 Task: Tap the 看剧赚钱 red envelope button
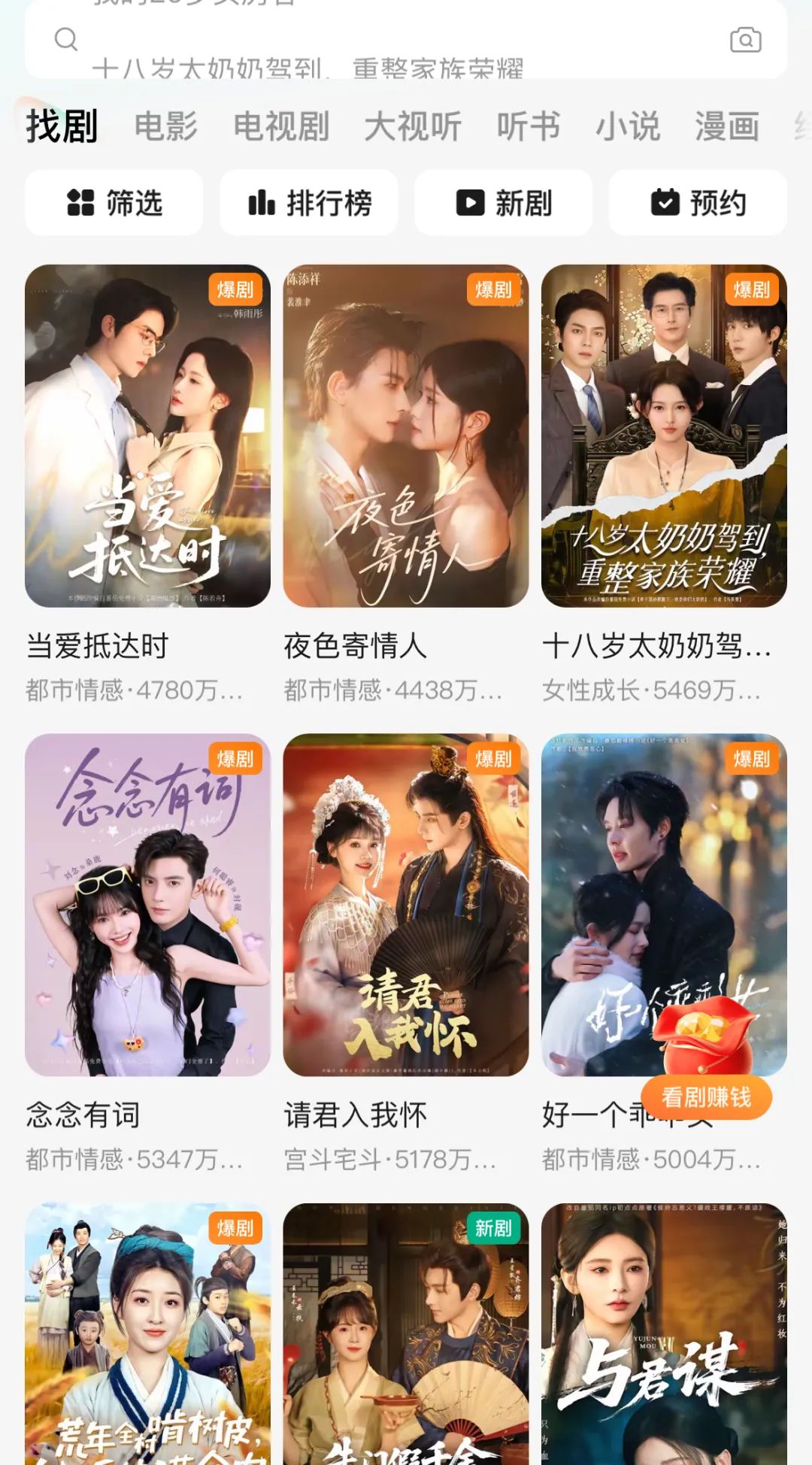click(706, 1097)
